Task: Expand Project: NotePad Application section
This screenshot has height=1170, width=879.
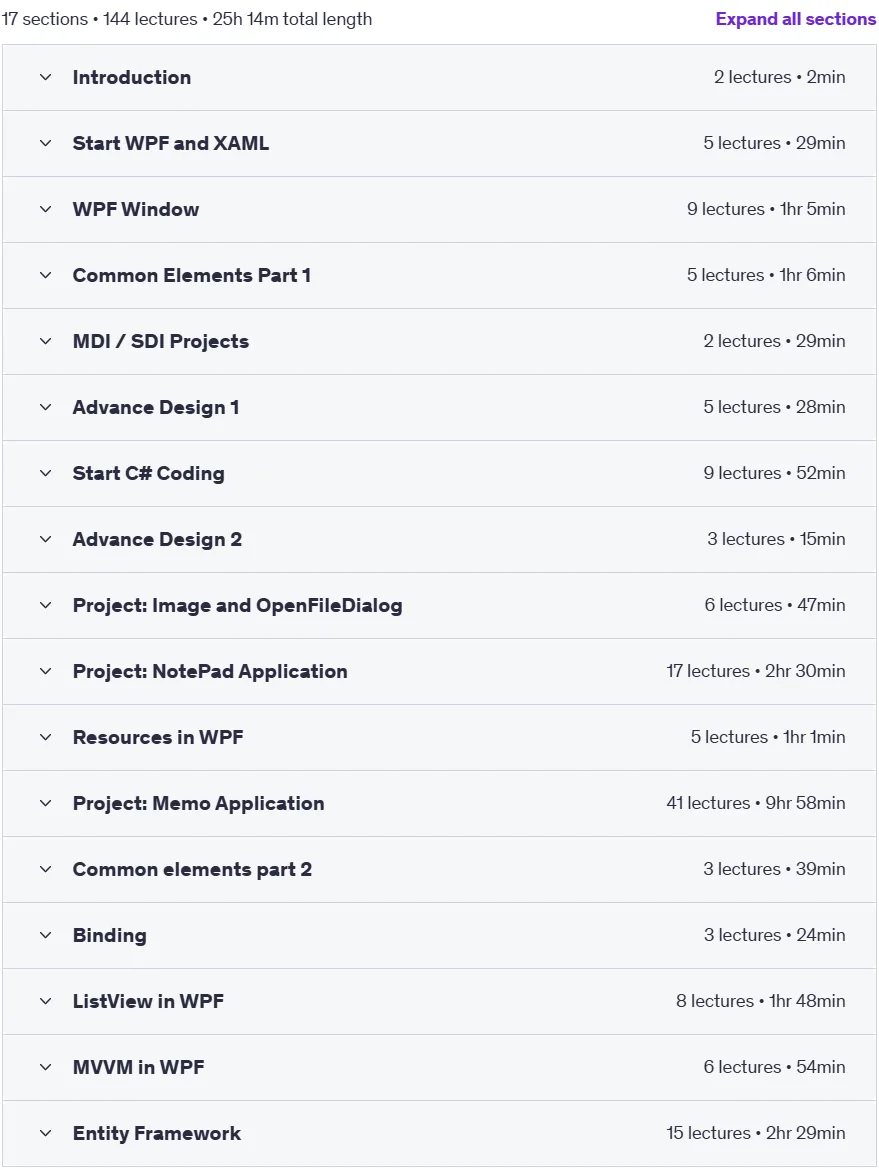Action: point(440,672)
